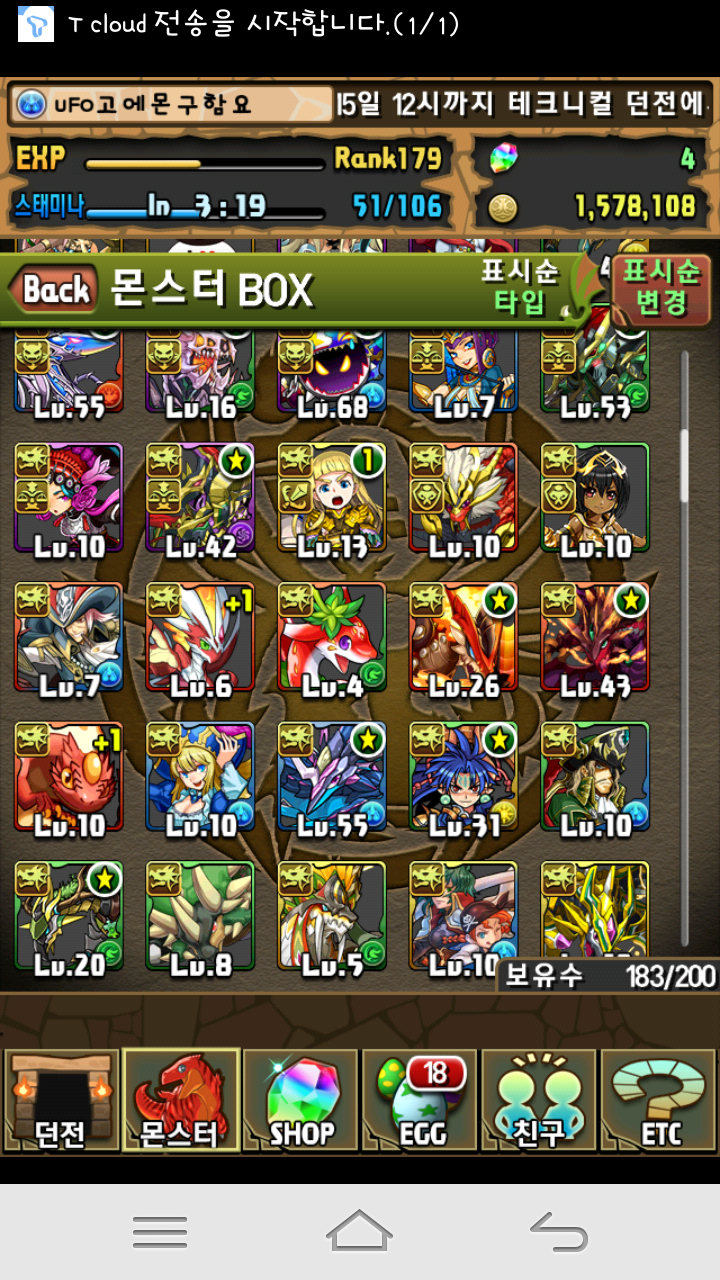The image size is (720, 1280).
Task: Open the Lv.13 blonde girl monster
Action: pyautogui.click(x=332, y=498)
